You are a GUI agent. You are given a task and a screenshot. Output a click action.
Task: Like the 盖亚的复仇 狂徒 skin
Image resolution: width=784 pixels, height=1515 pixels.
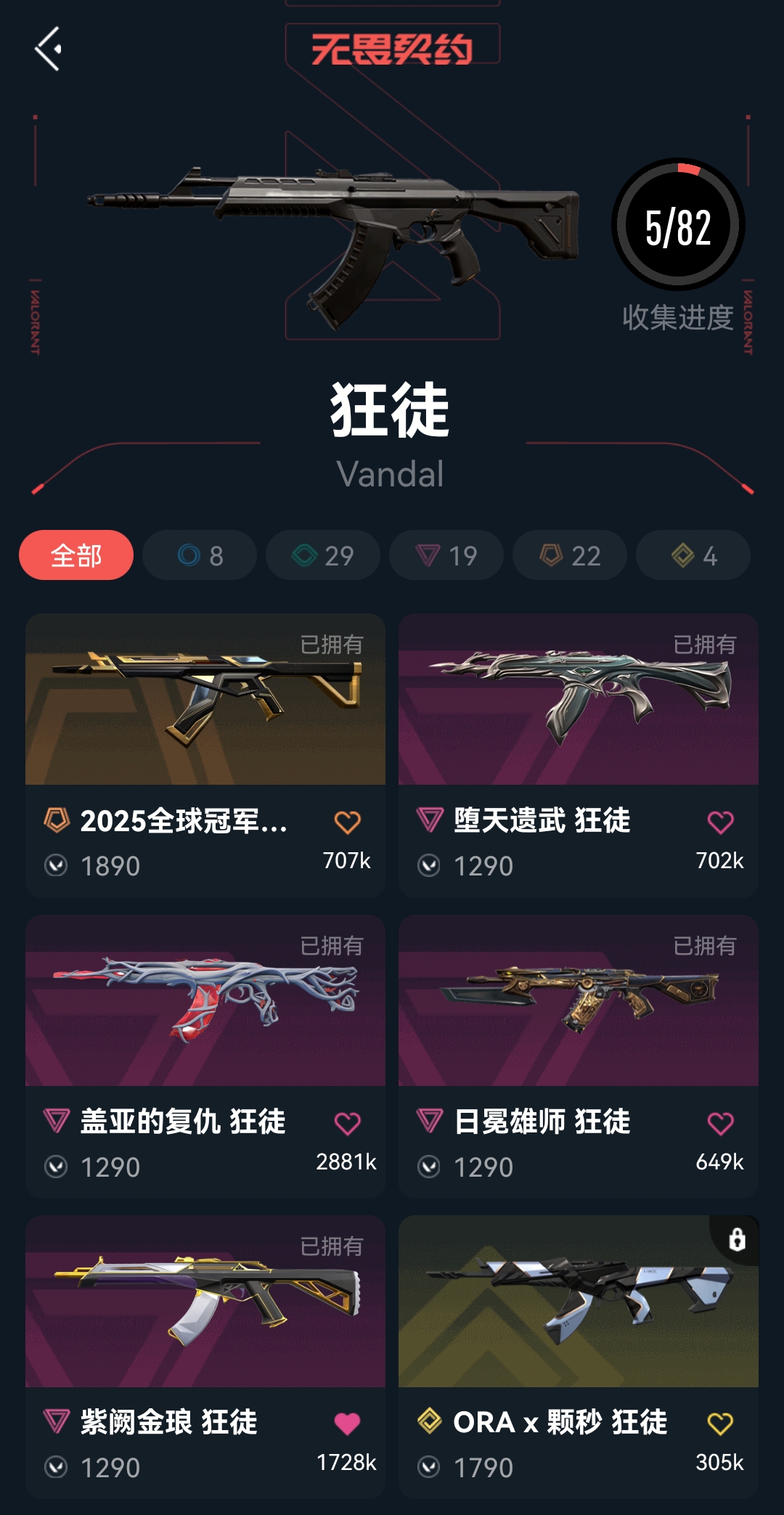pos(347,1124)
